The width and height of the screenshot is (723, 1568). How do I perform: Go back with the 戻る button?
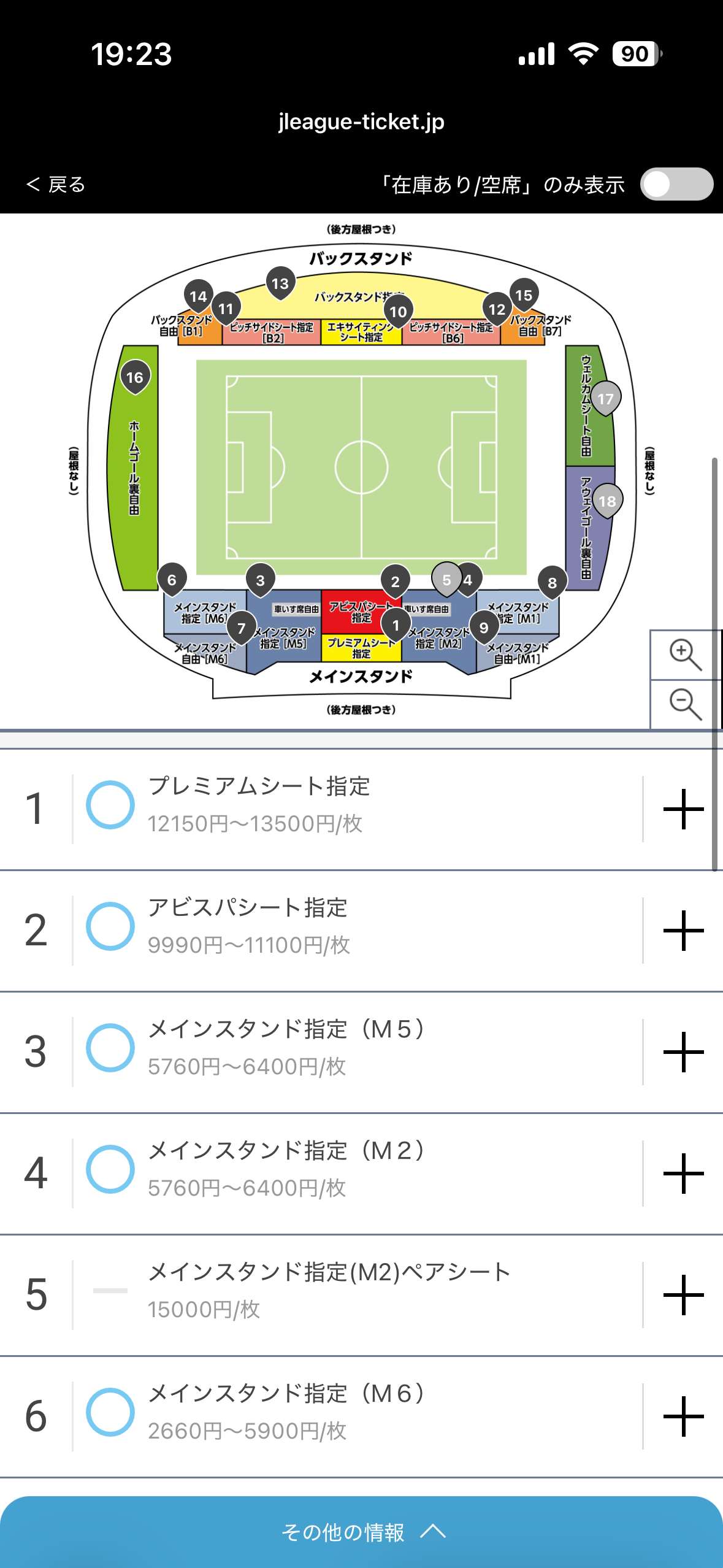point(56,184)
